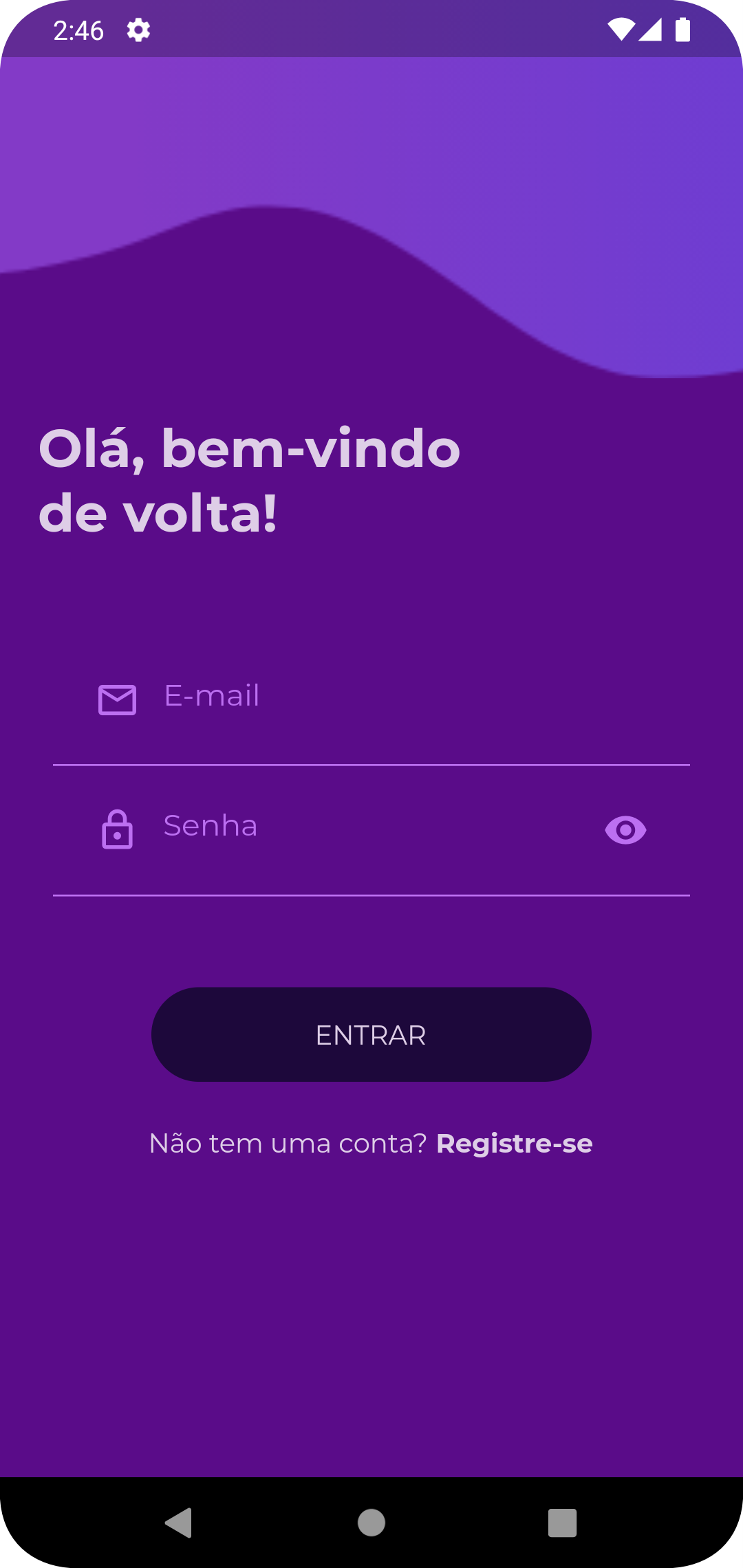Viewport: 743px width, 1568px height.
Task: Go back using the system back button
Action: 179,1523
